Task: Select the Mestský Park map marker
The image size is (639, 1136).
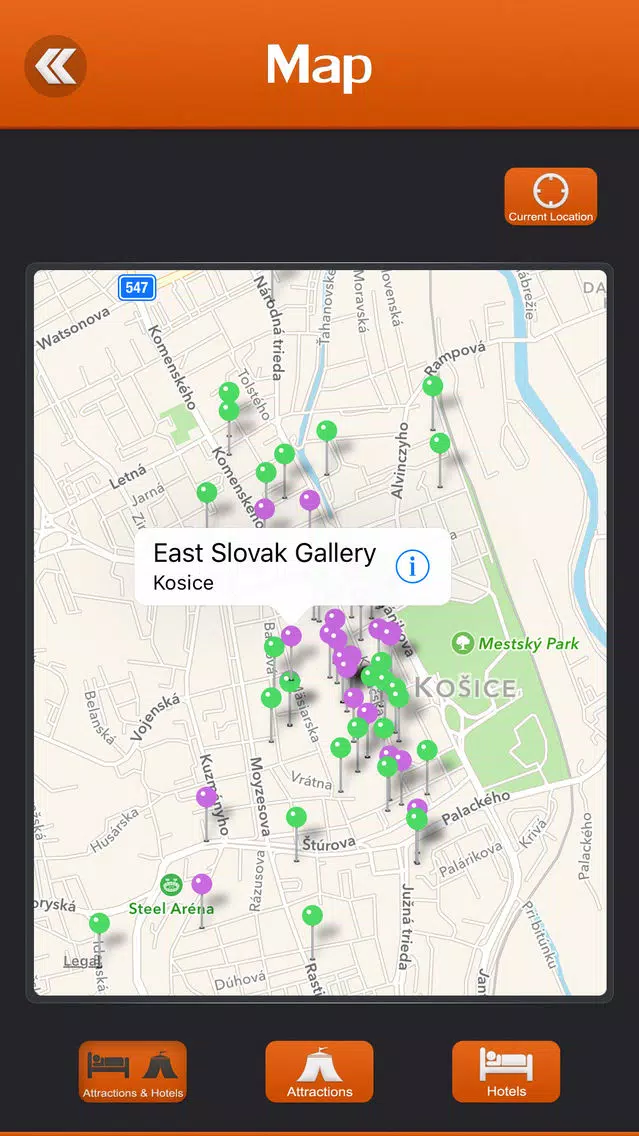Action: [x=462, y=643]
